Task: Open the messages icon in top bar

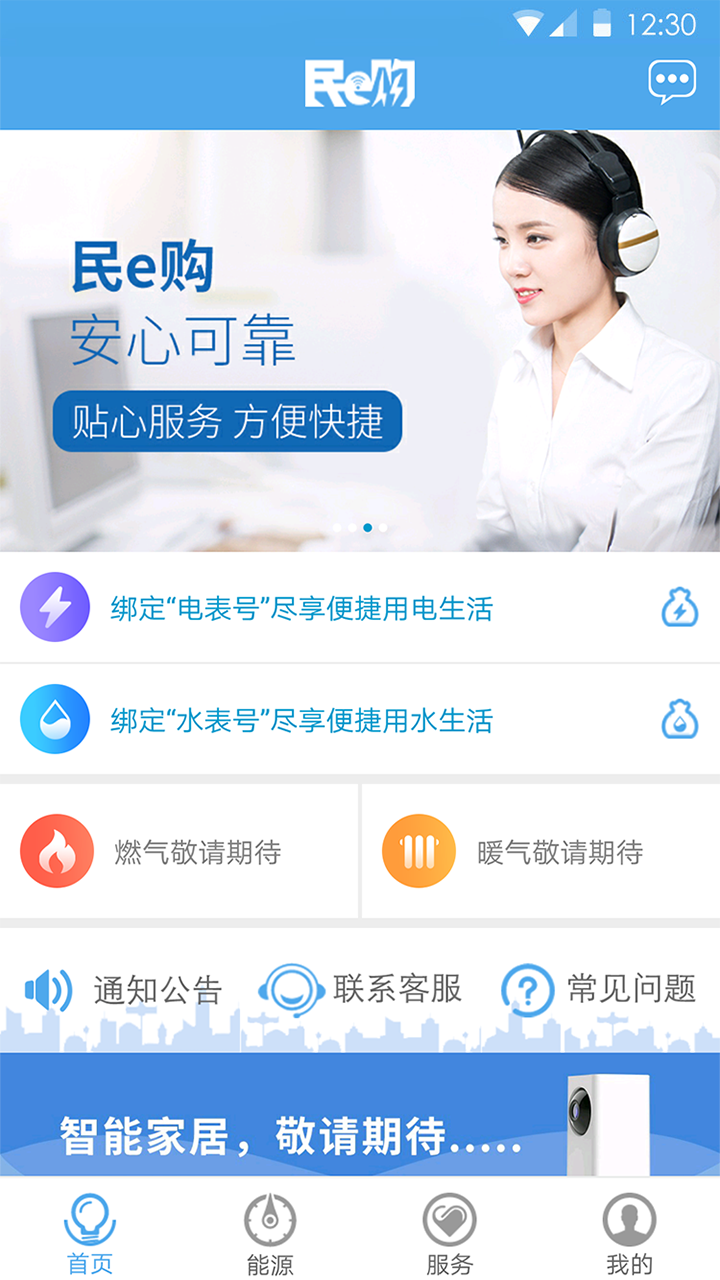Action: pos(672,80)
